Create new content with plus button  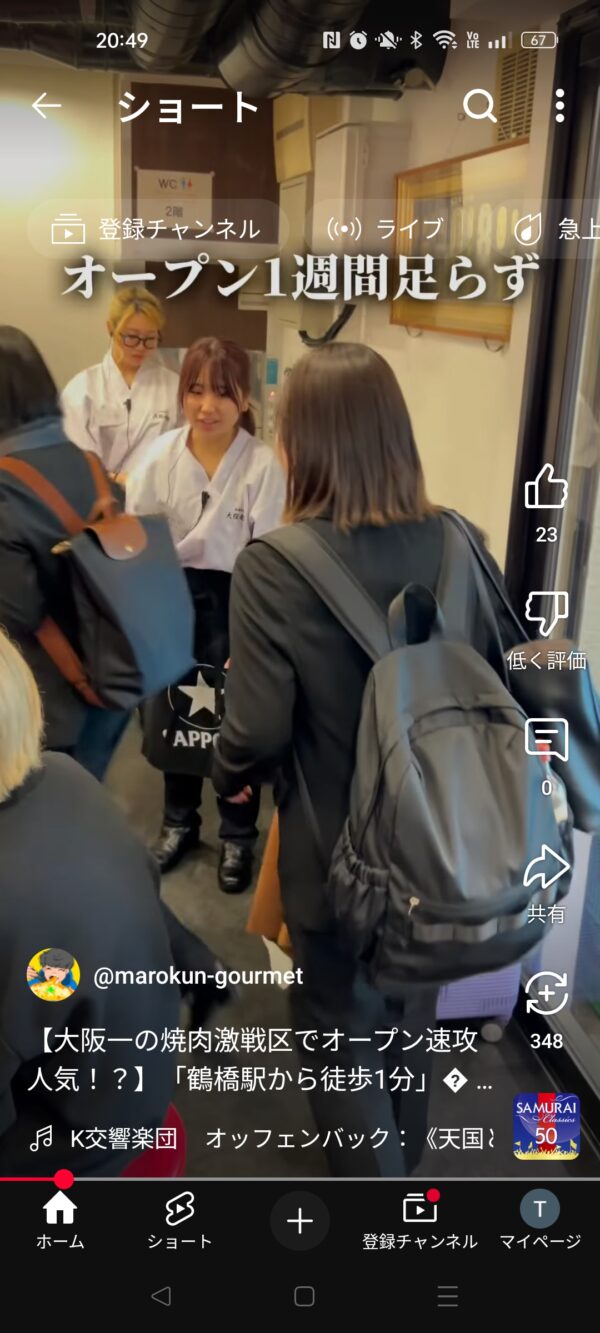(300, 1221)
